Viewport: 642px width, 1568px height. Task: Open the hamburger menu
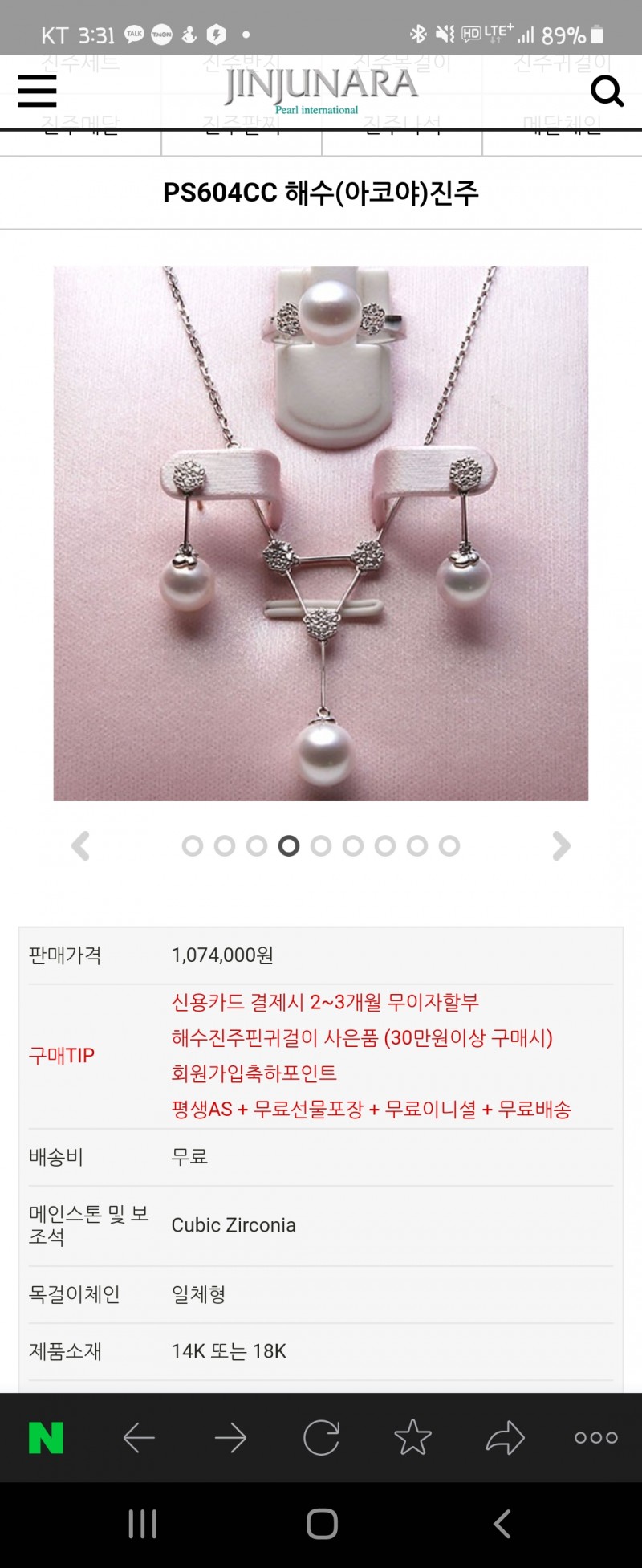click(x=37, y=91)
